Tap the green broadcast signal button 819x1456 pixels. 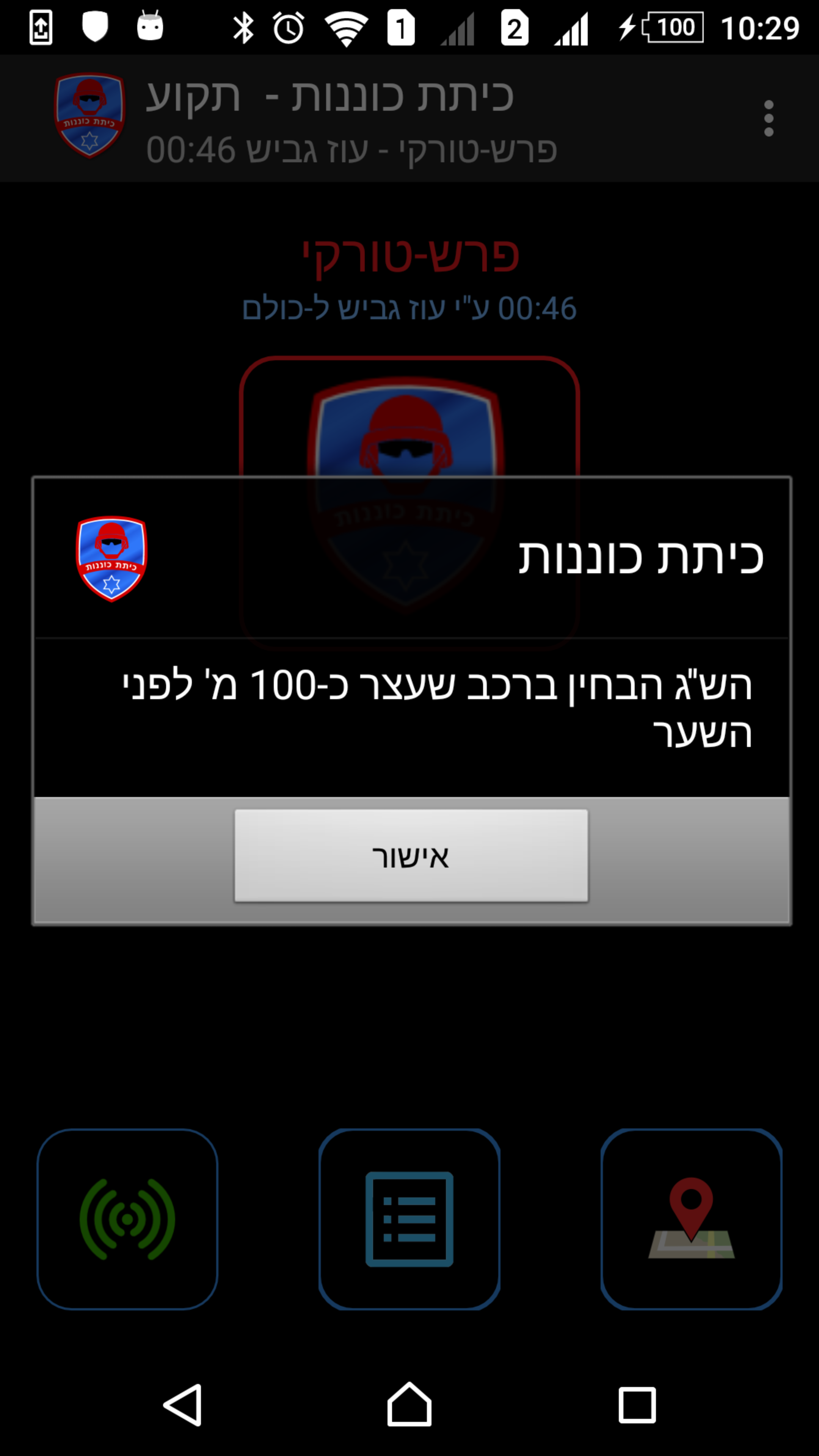tap(128, 1219)
